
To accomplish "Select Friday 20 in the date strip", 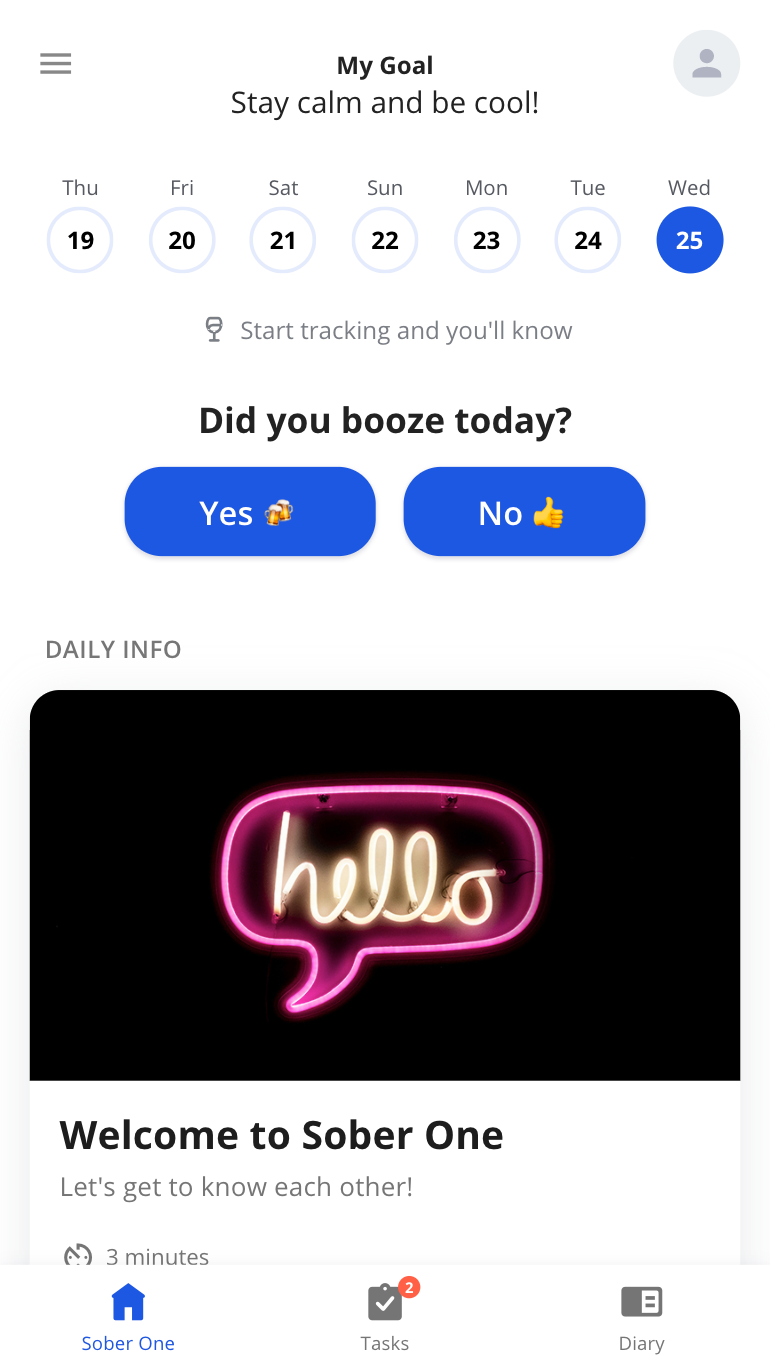I will pos(182,240).
